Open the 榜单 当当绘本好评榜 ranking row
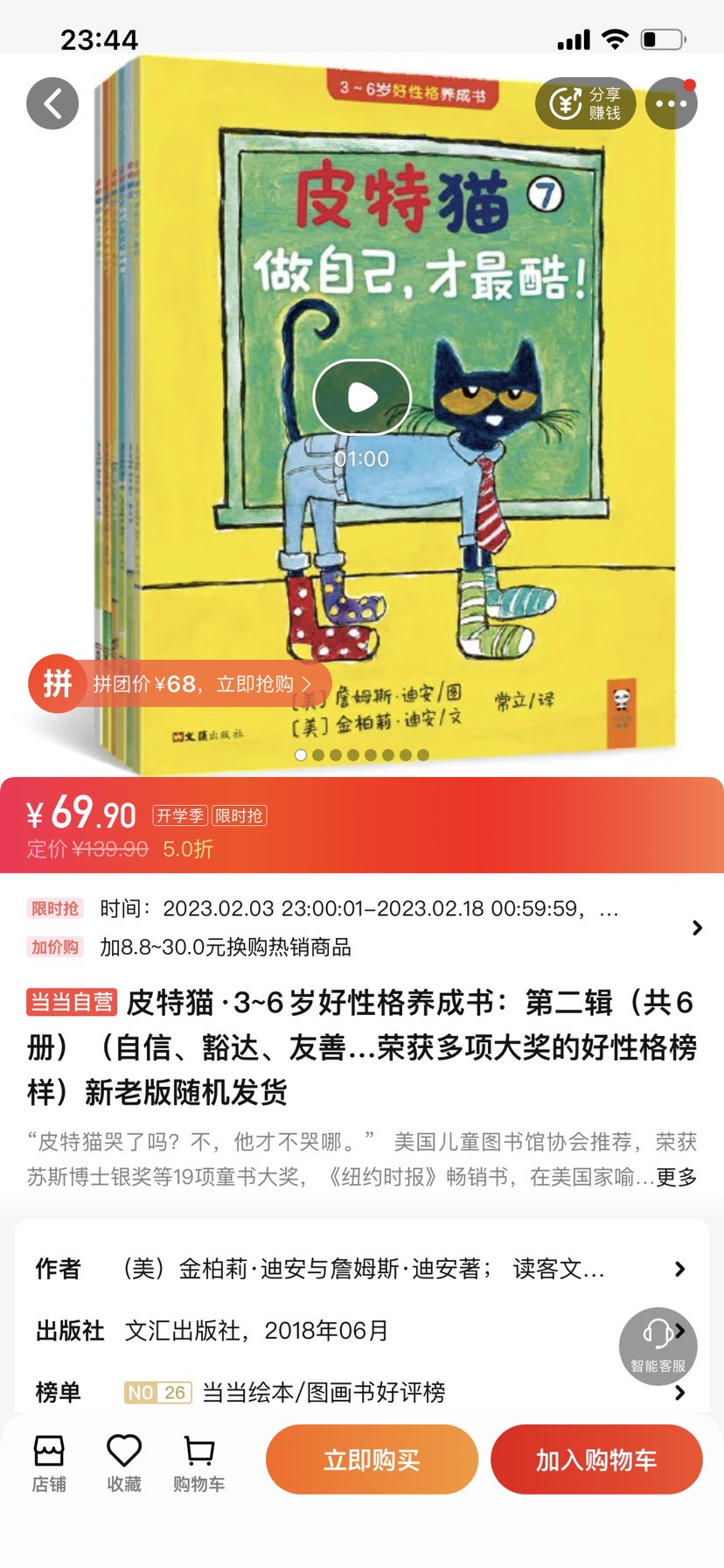 coord(362,1392)
